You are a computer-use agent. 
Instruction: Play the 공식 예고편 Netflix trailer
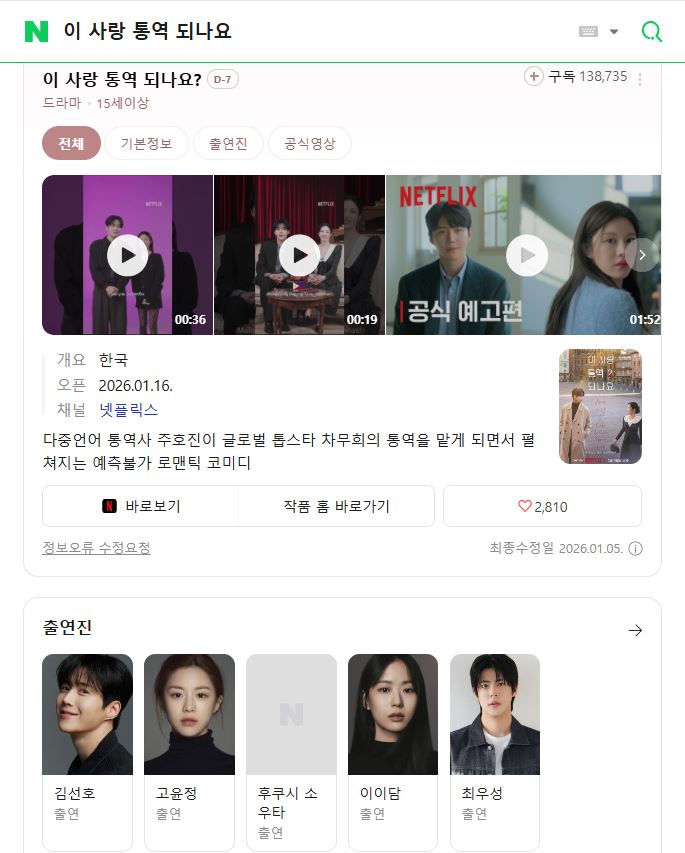(x=526, y=256)
